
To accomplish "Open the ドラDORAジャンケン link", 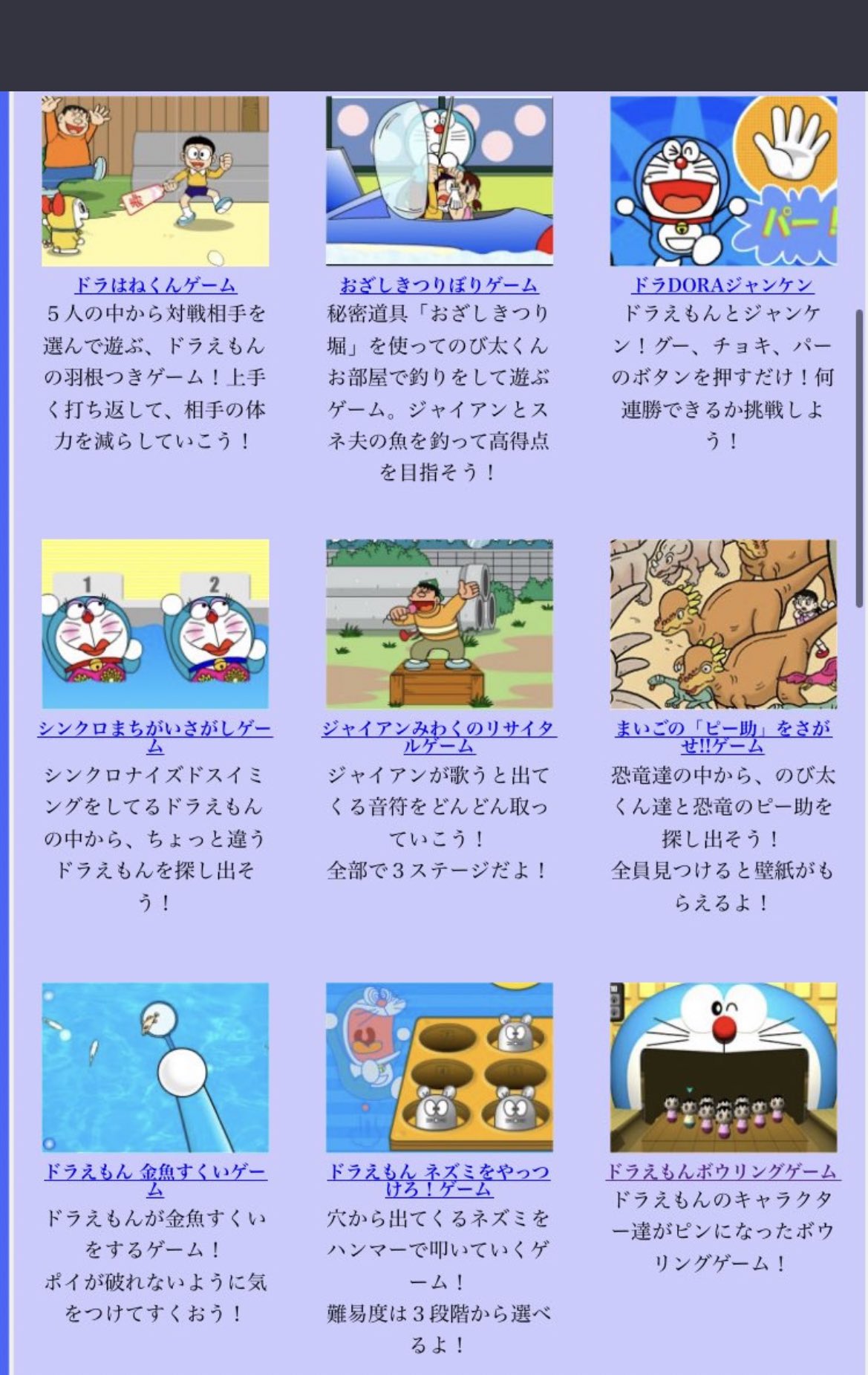I will (722, 285).
